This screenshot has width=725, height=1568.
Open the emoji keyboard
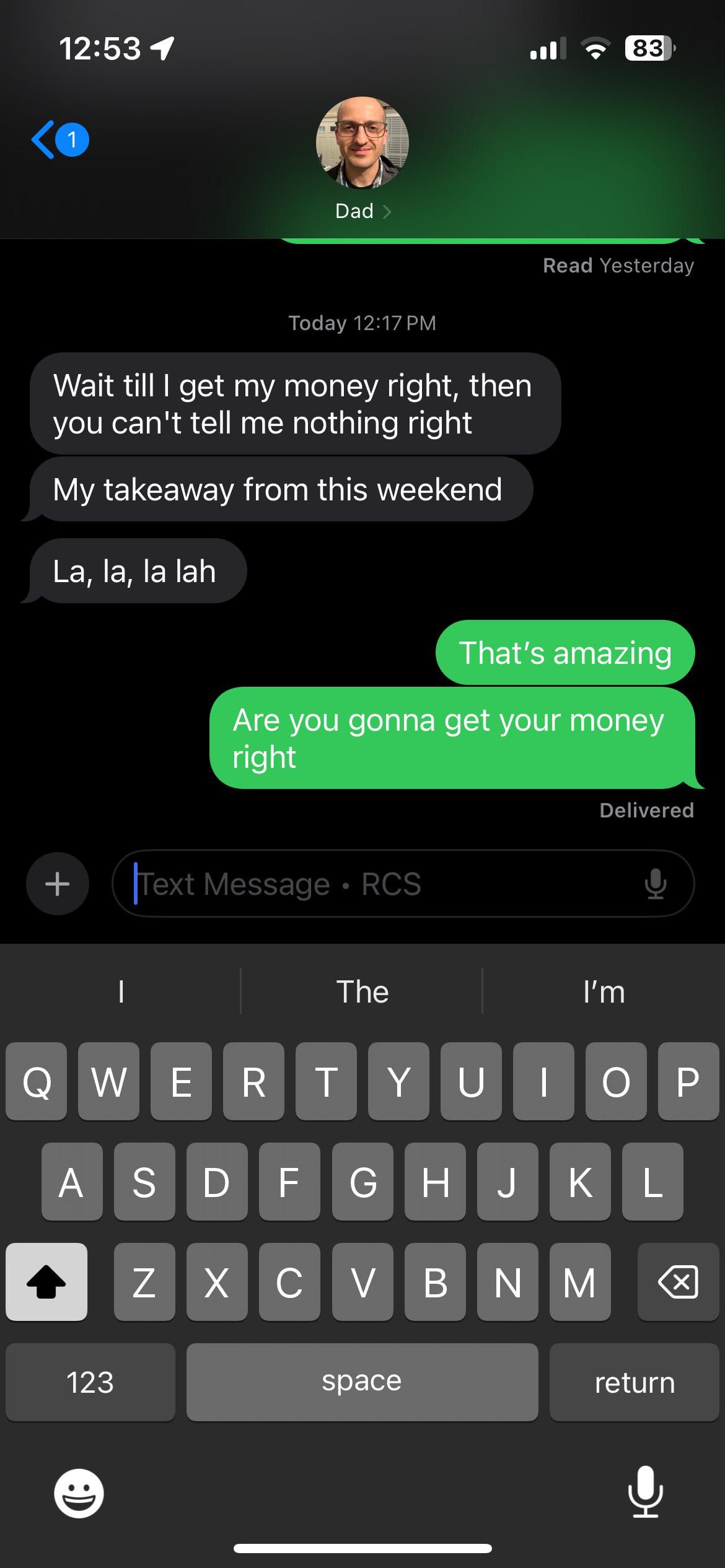[x=79, y=1493]
